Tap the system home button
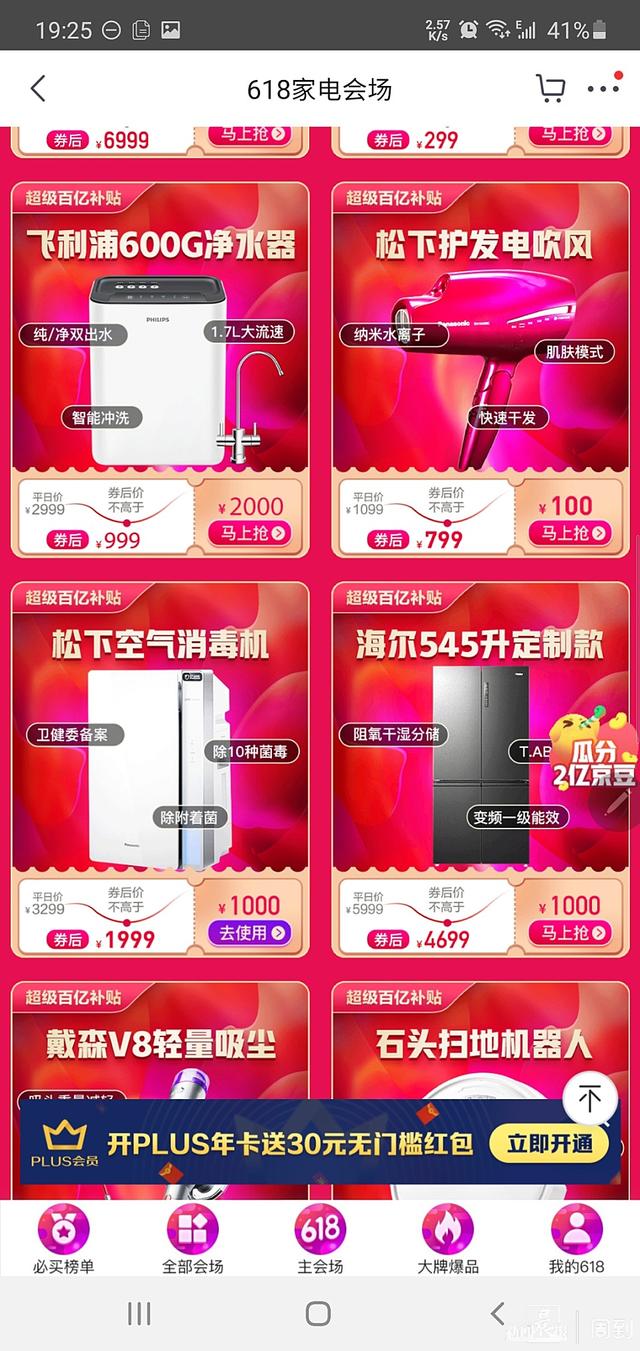The height and width of the screenshot is (1351, 640). tap(318, 1313)
